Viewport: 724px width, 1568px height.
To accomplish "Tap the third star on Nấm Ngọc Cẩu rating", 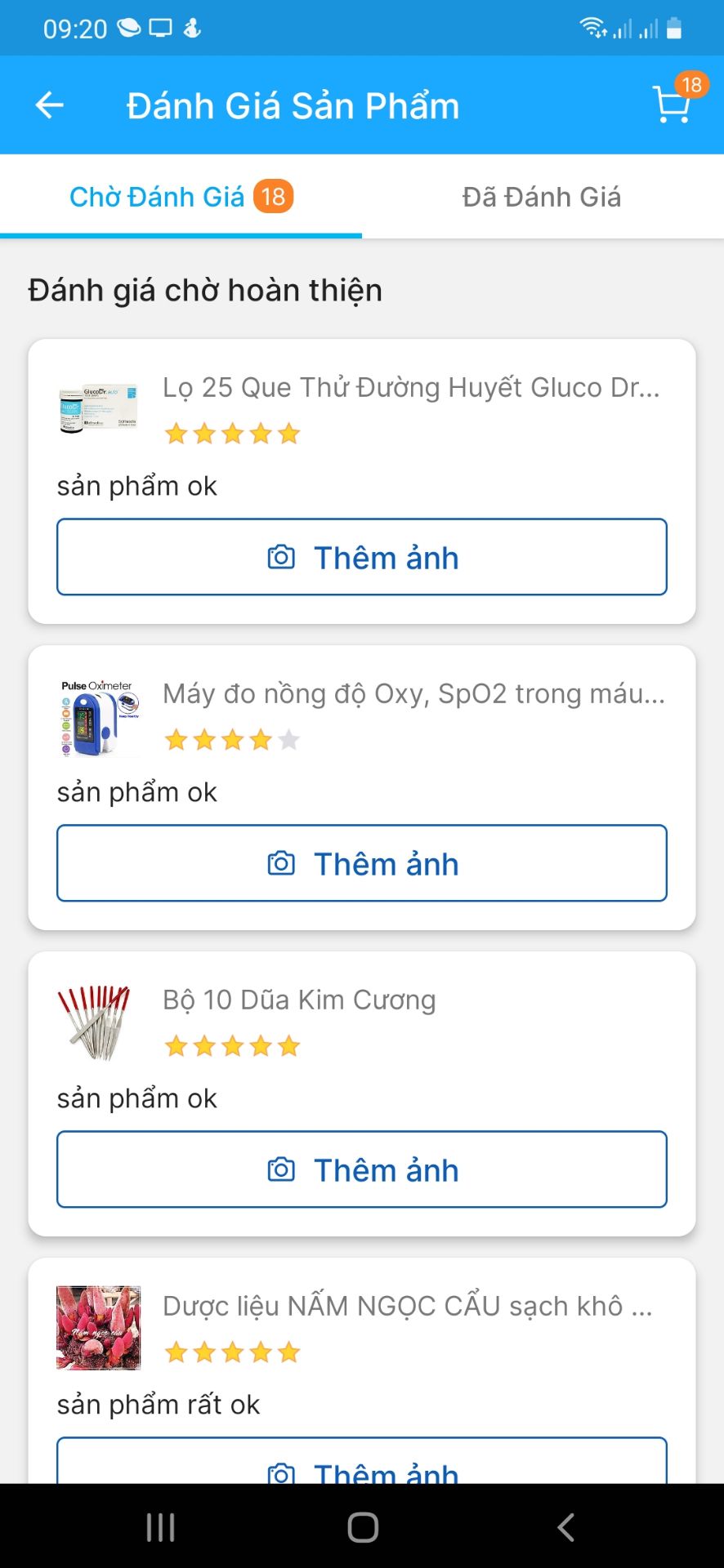I will click(232, 1352).
